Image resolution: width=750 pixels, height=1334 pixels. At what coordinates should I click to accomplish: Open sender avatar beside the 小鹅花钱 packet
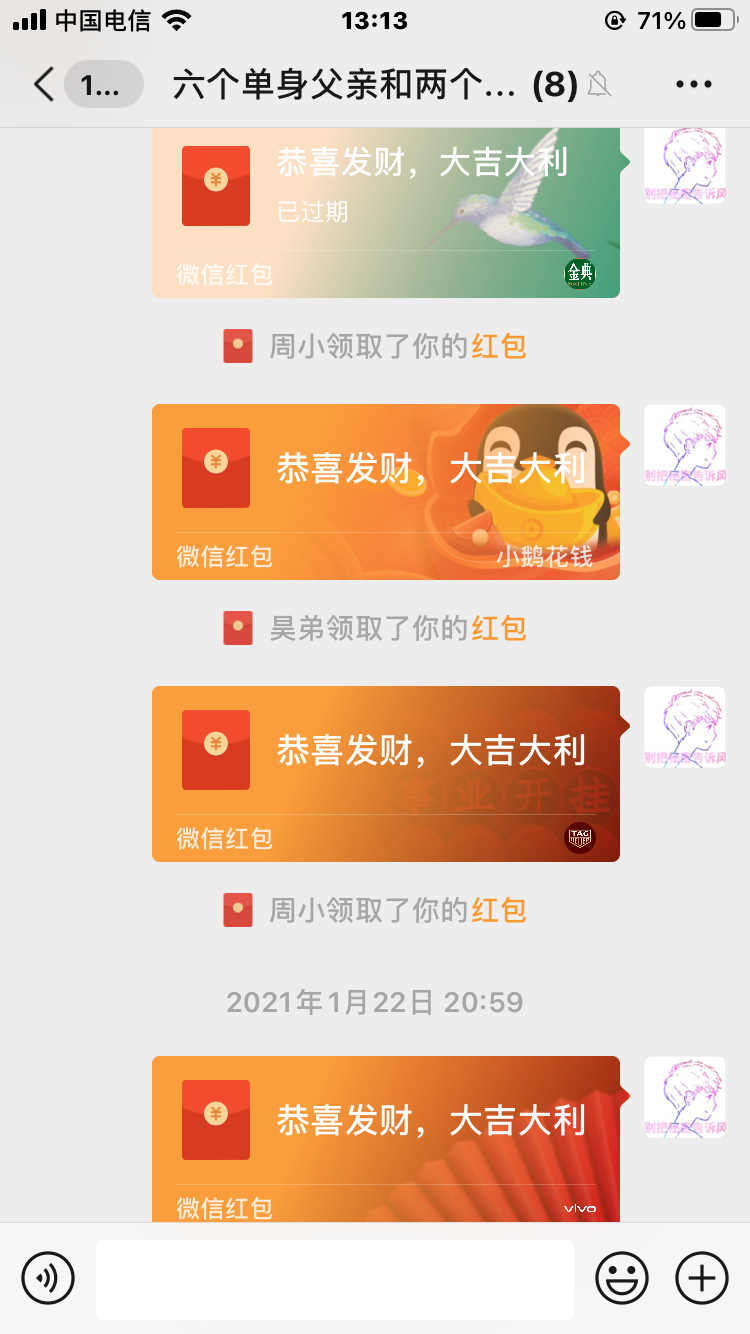coord(684,445)
